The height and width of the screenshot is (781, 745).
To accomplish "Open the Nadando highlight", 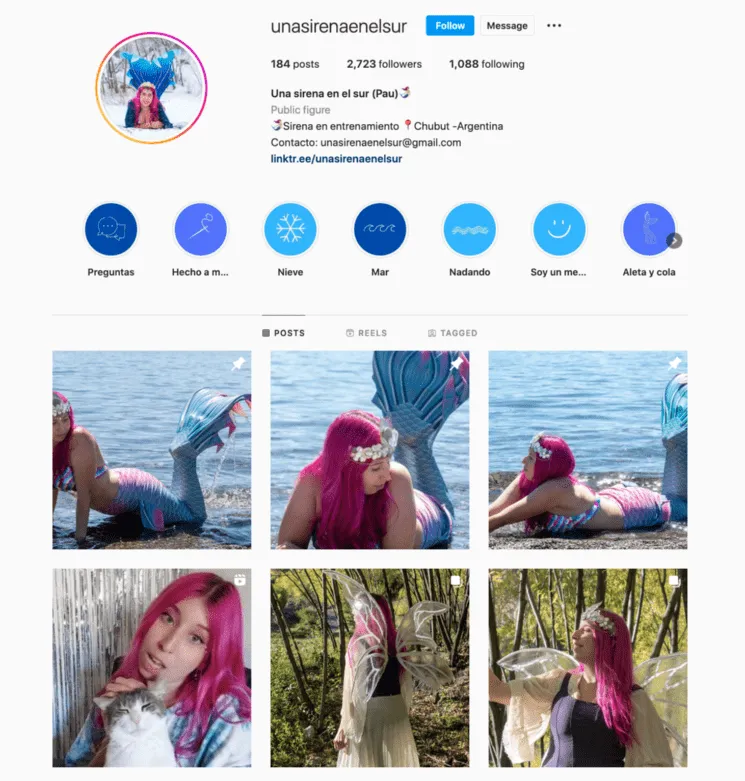I will (469, 230).
